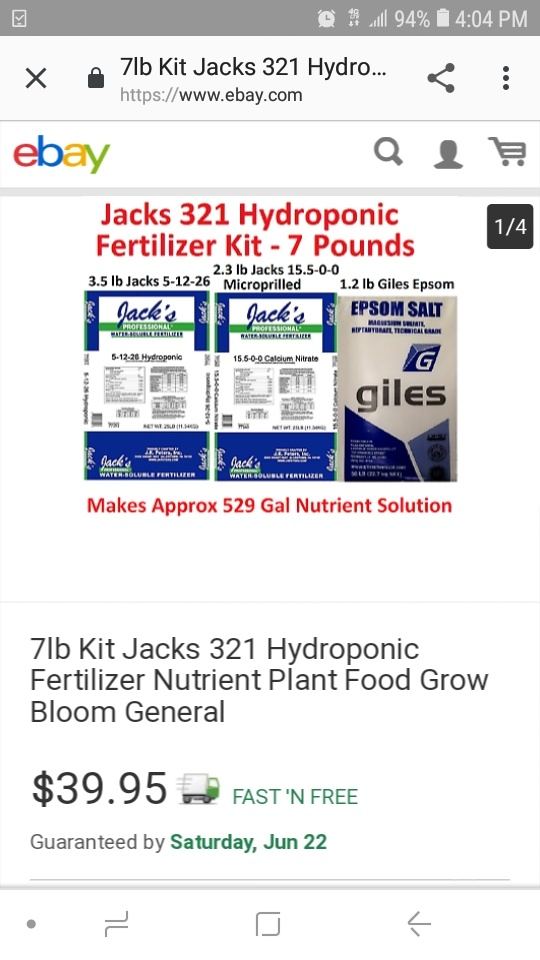The height and width of the screenshot is (960, 540).
Task: Open recent apps from navigation bar
Action: [116, 924]
